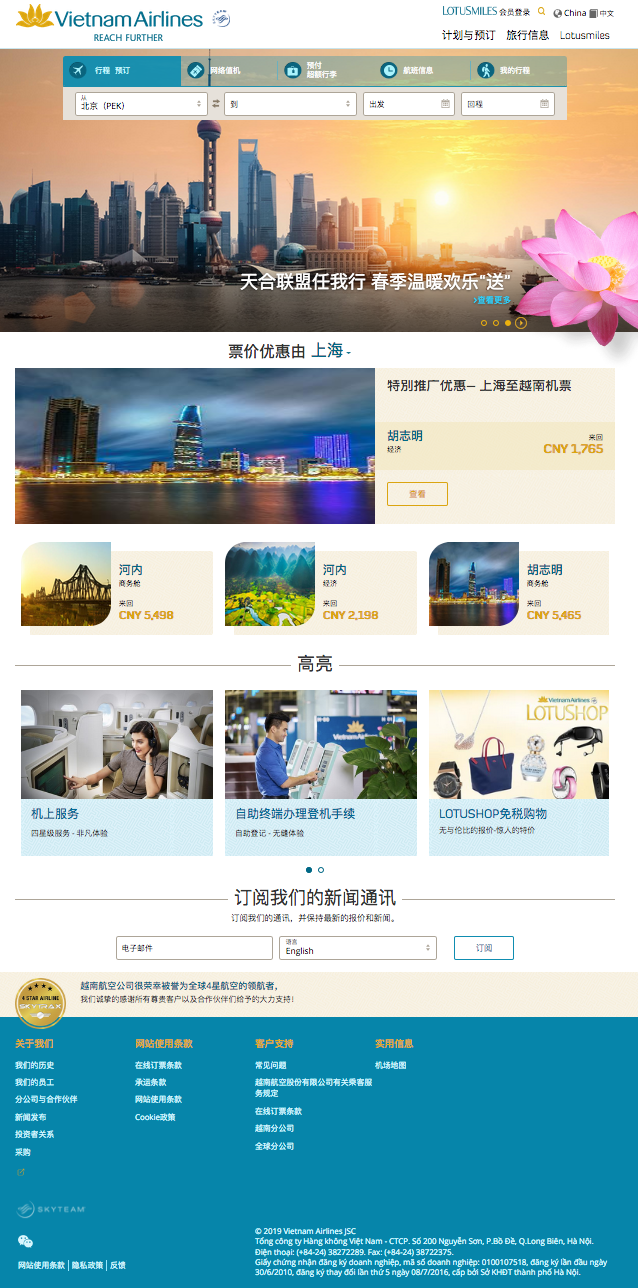Select the destination 到 field
The height and width of the screenshot is (1288, 638).
289,104
